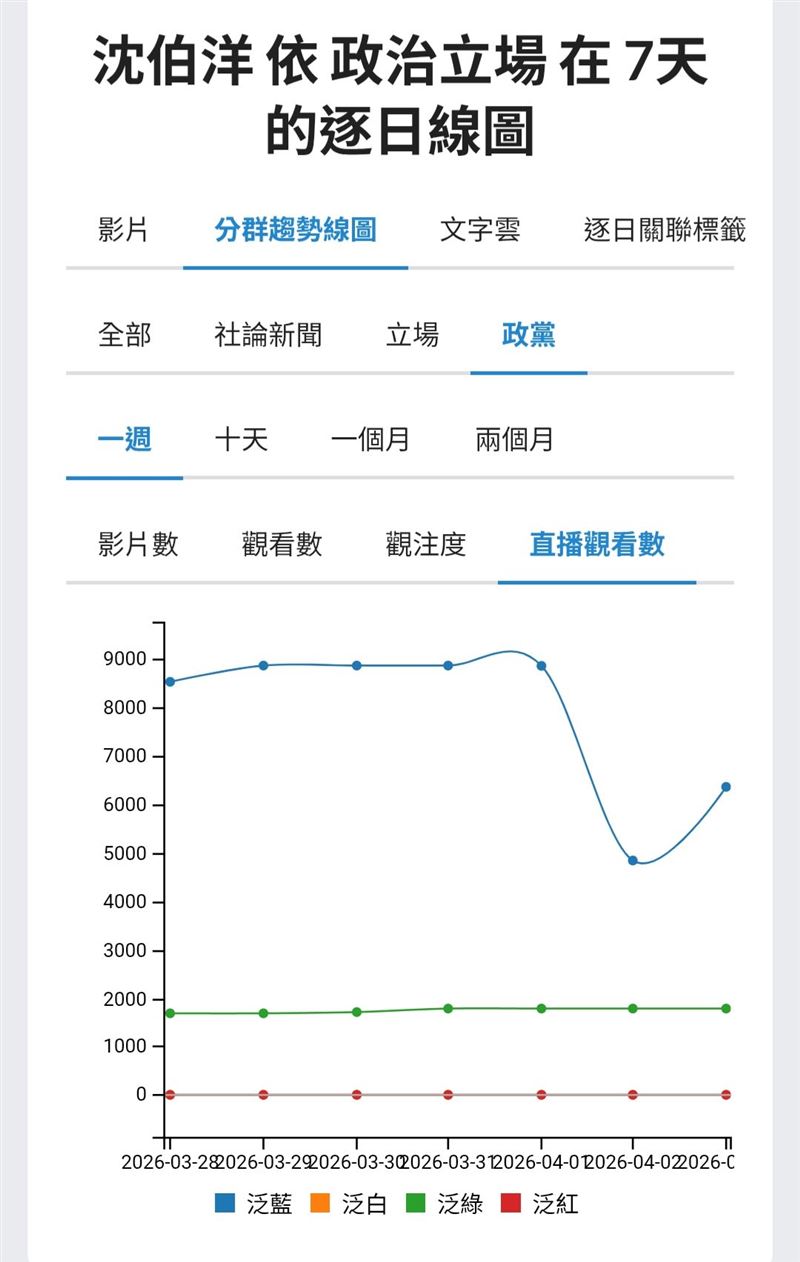Select the 全部 grouping tab
Viewport: 800px width, 1262px height.
(124, 335)
